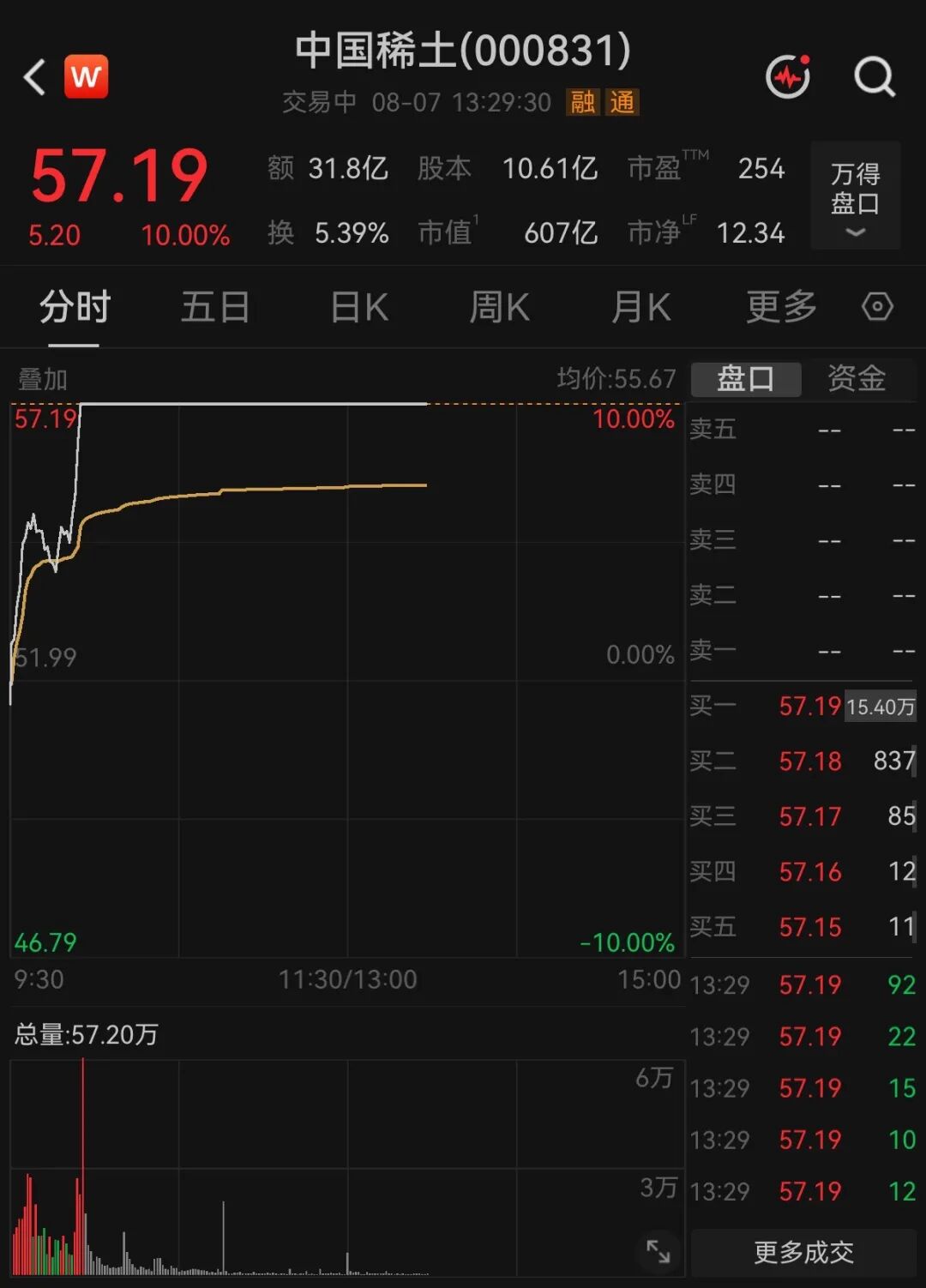Switch to the 周K chart tab
The height and width of the screenshot is (1288, 926).
click(500, 307)
